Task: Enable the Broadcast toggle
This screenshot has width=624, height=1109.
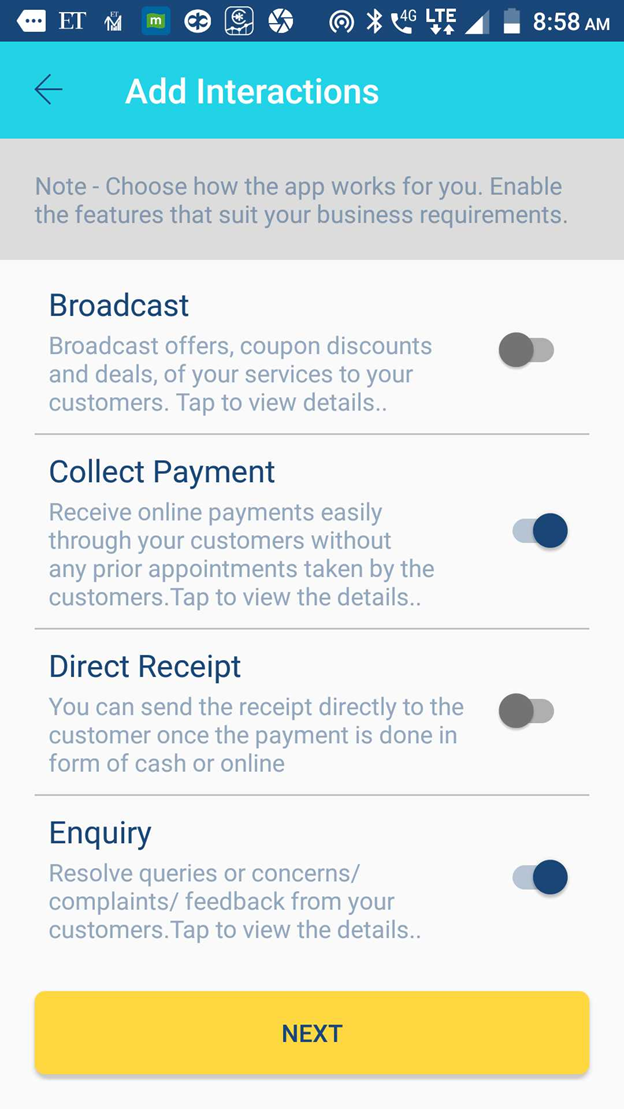Action: (526, 350)
